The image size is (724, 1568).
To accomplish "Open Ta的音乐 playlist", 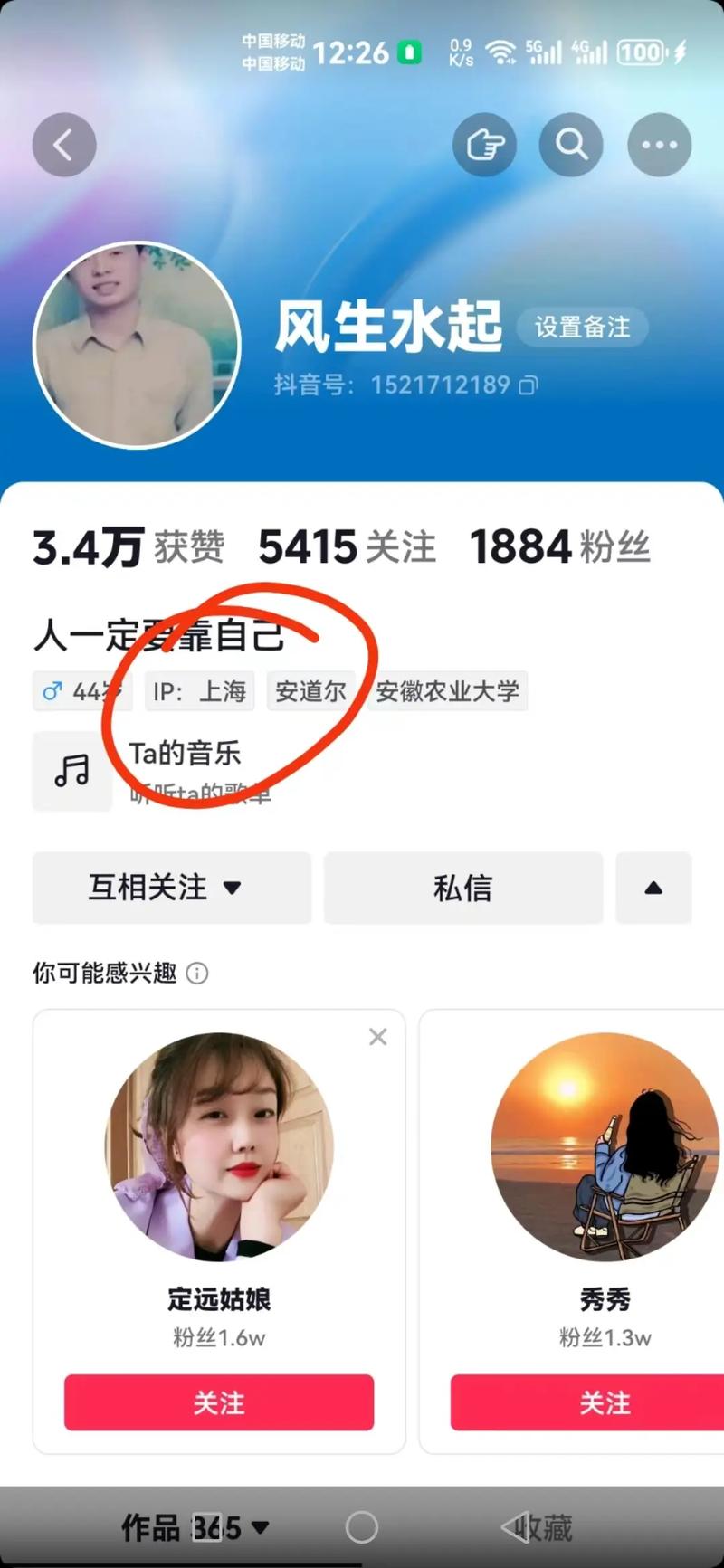I will (186, 754).
